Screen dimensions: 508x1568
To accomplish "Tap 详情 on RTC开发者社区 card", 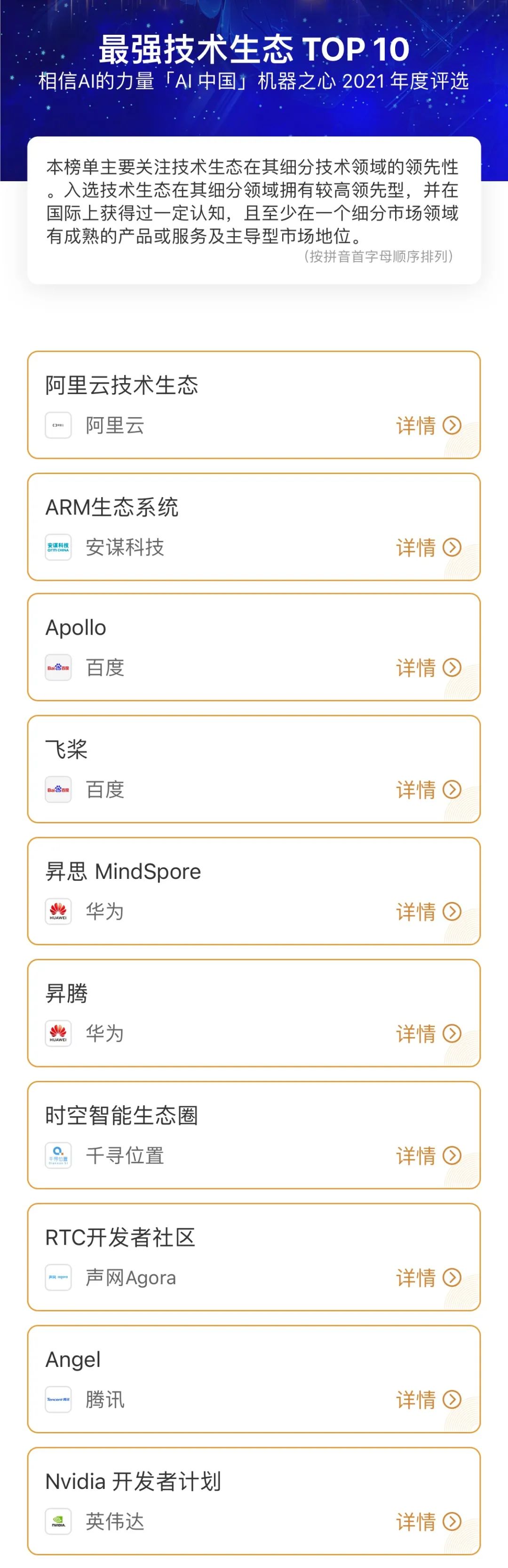I will click(x=429, y=1277).
